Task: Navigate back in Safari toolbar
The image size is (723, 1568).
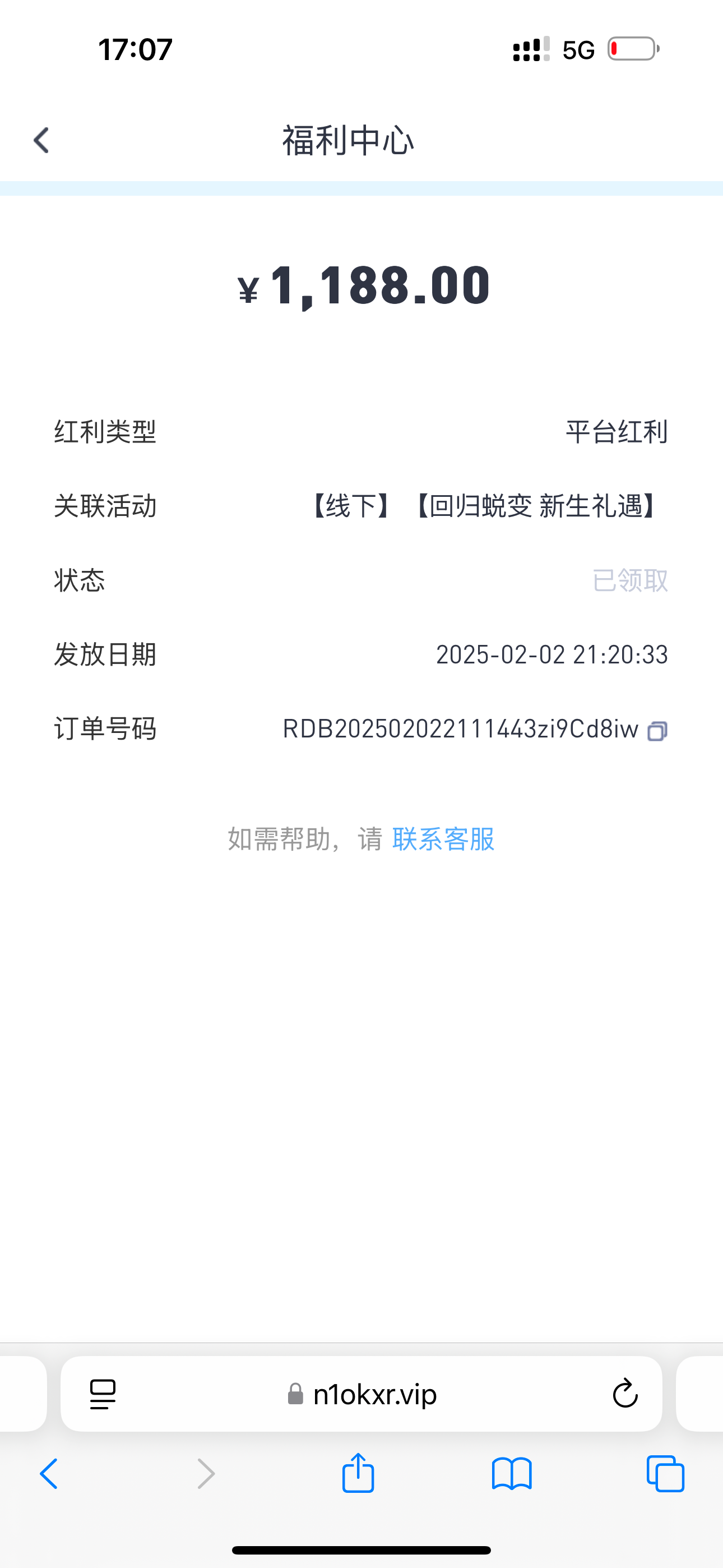Action: [49, 1474]
